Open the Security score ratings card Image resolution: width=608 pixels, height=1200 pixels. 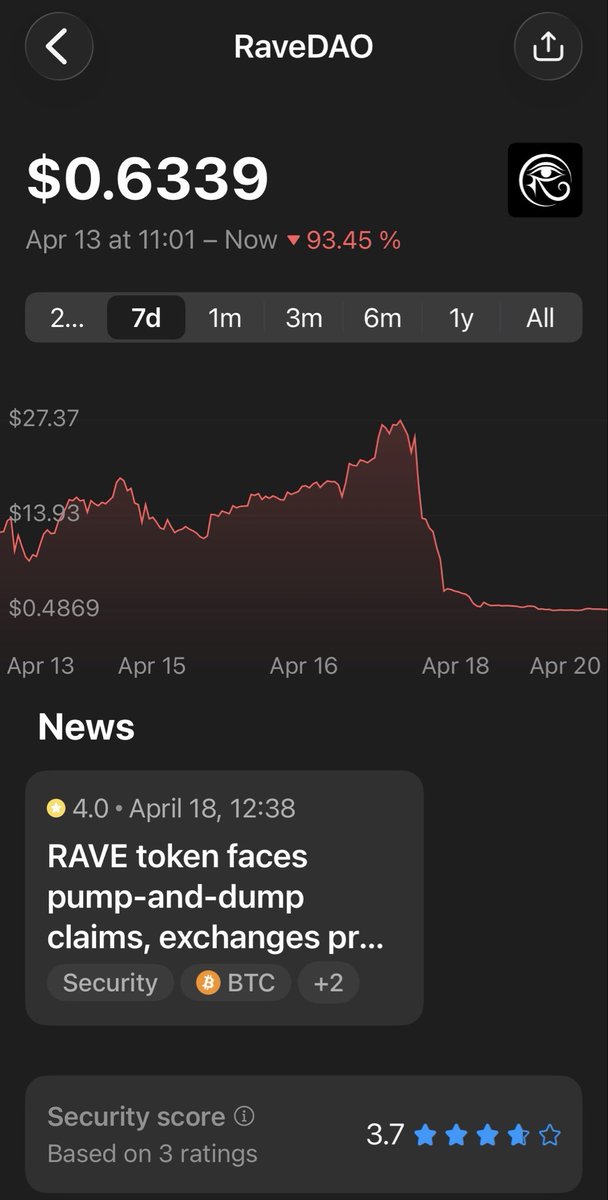(303, 1135)
